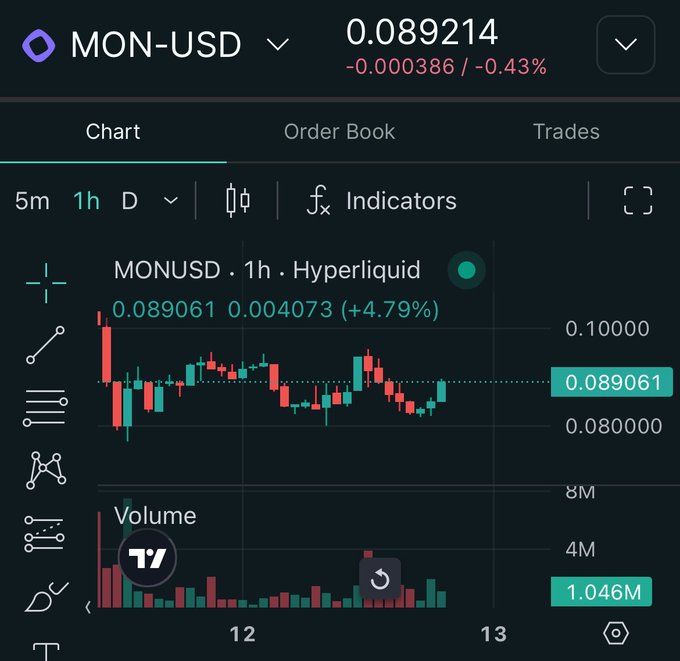Choose the brush drawing tool

[46, 597]
